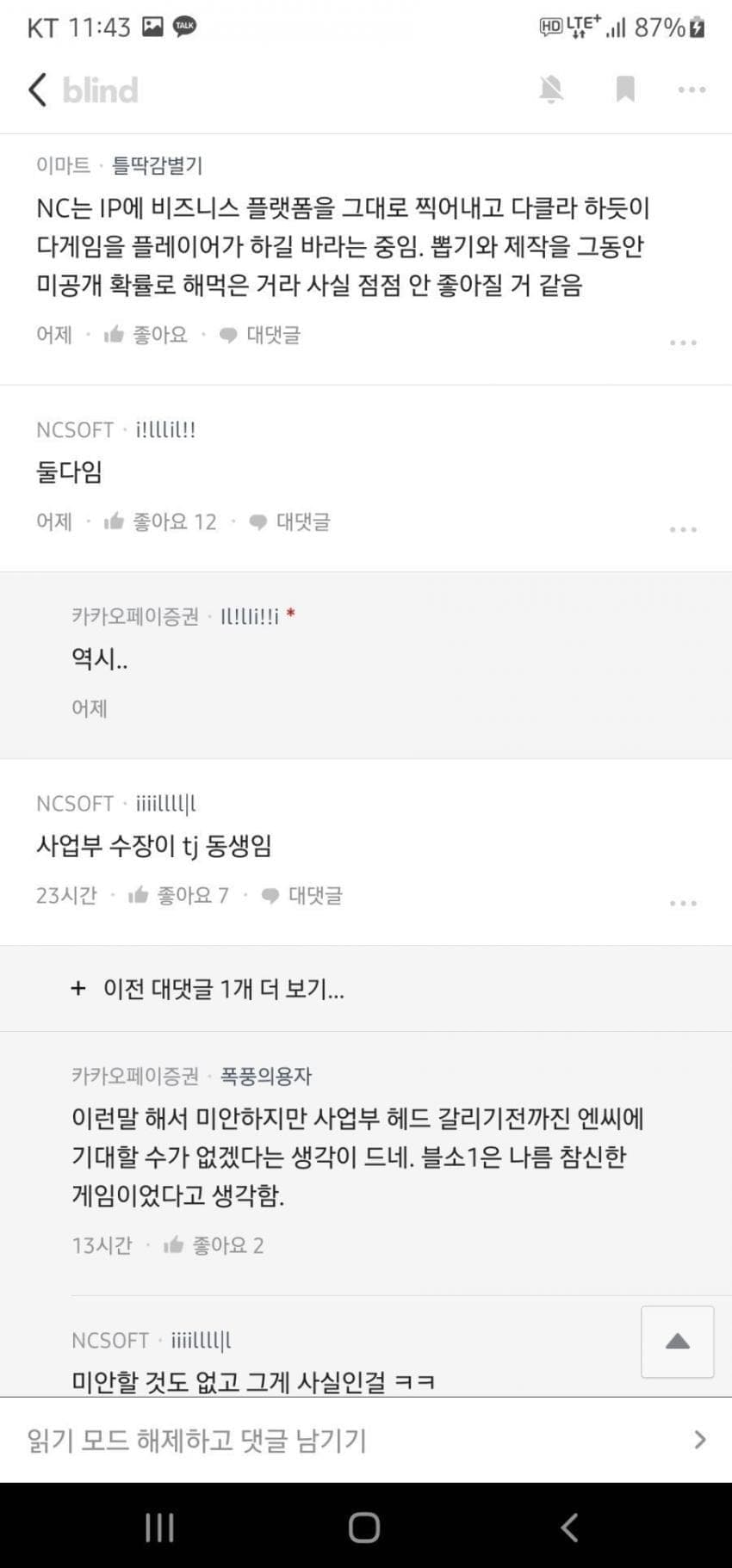
Task: Open more options for the 이마트 comment
Action: (683, 343)
